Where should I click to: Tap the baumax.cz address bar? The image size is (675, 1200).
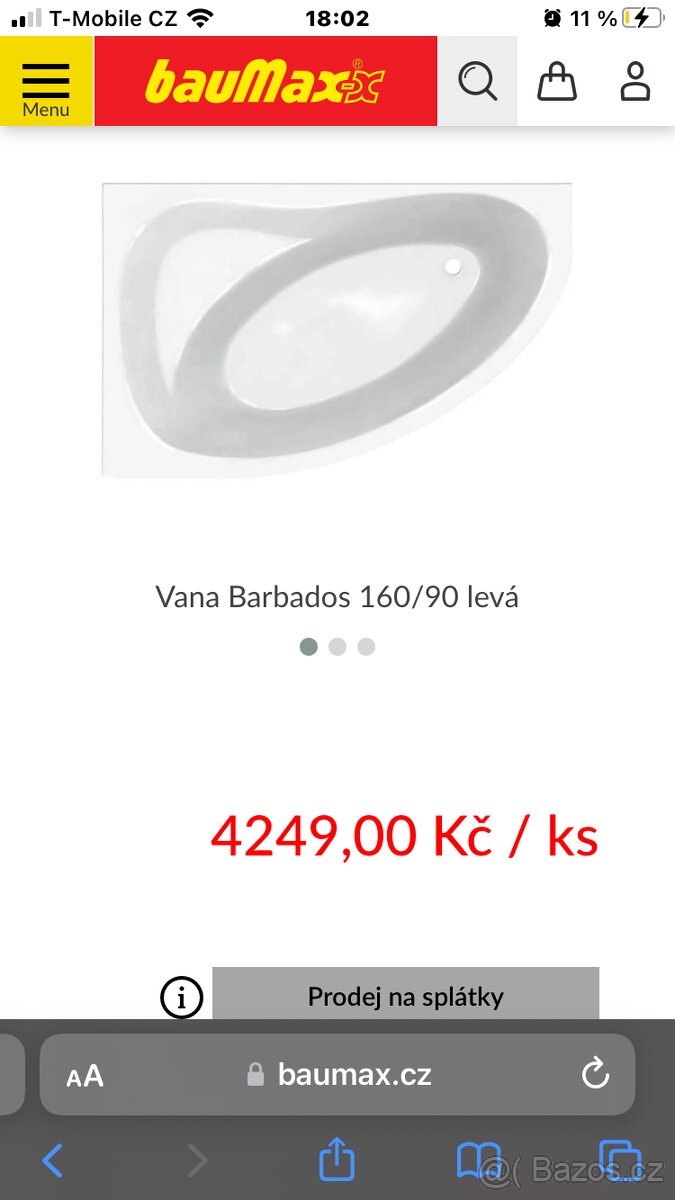point(340,1075)
